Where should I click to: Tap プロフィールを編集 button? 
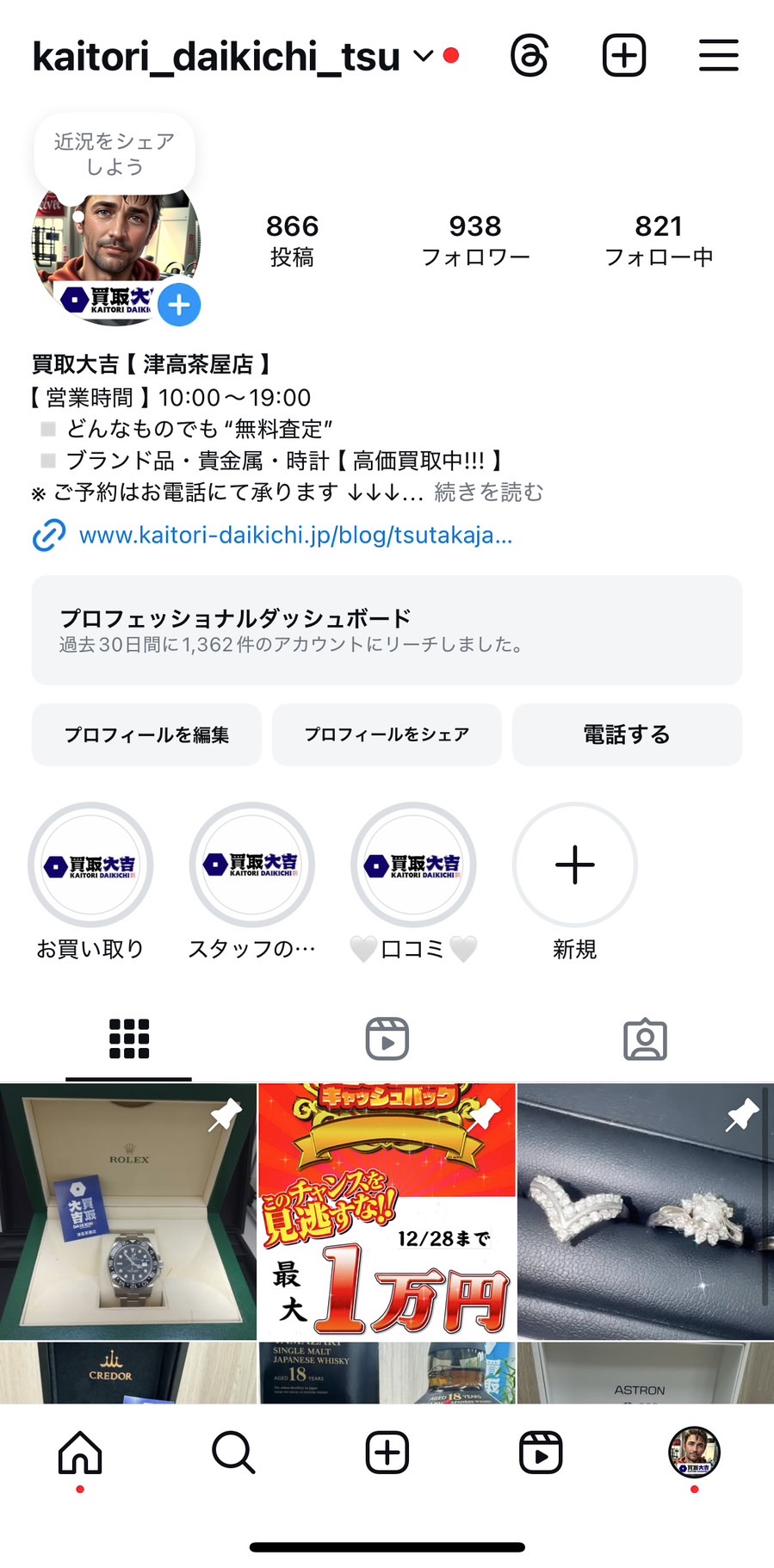[146, 734]
